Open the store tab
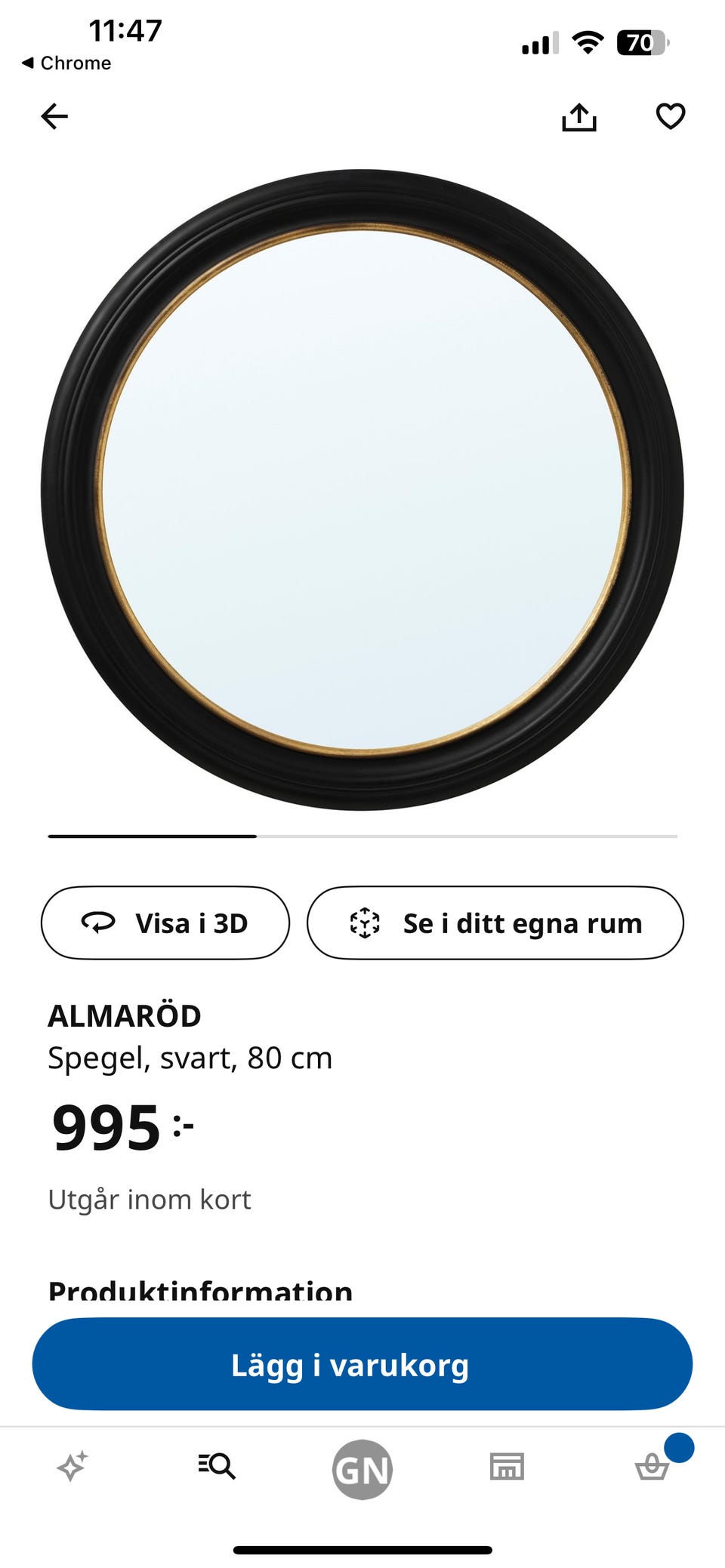Image resolution: width=725 pixels, height=1568 pixels. coord(507,1467)
